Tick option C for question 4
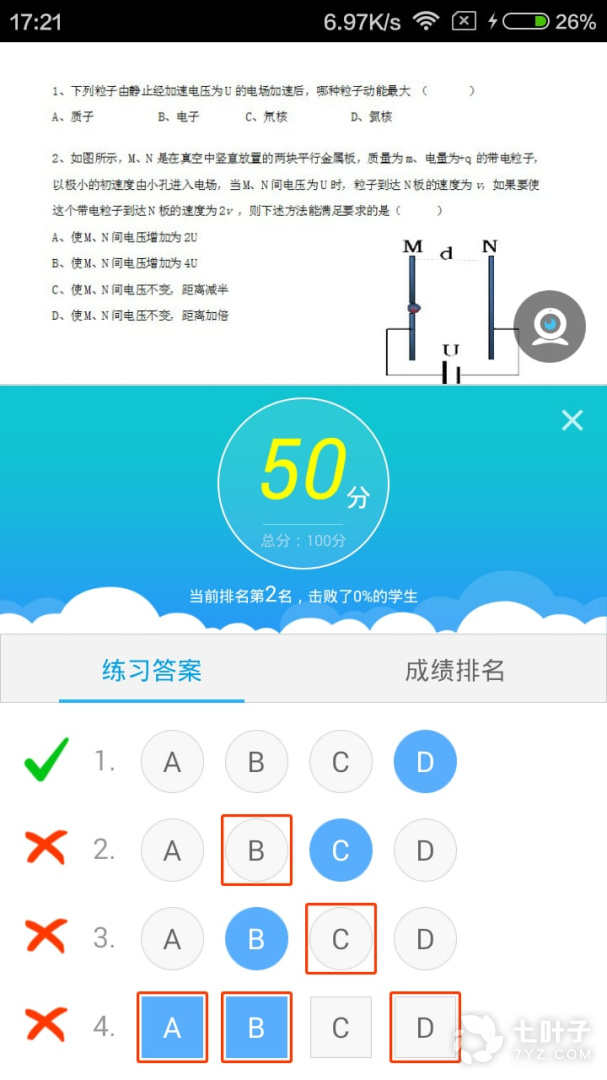 click(x=341, y=1027)
